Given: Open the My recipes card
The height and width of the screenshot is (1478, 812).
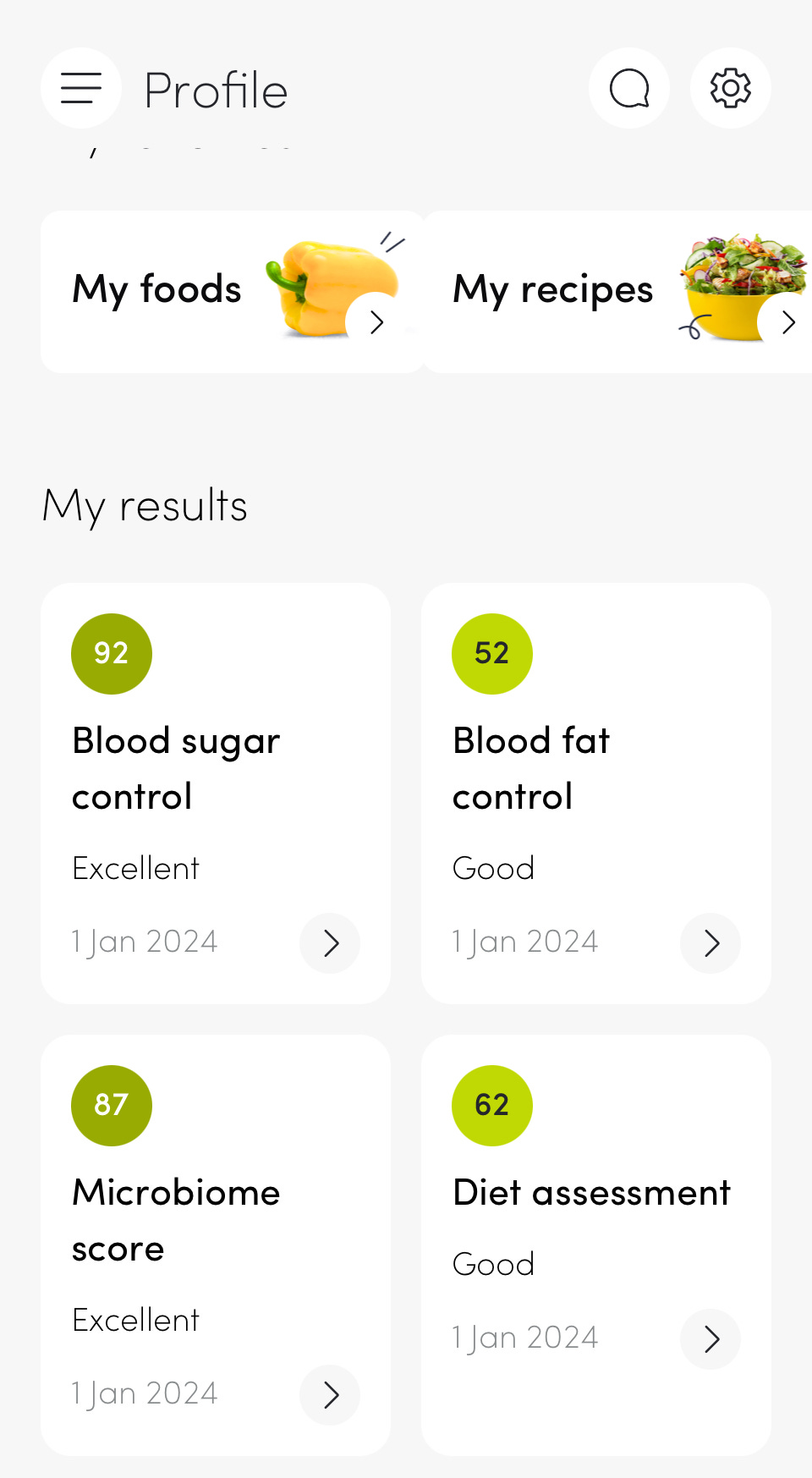Looking at the screenshot, I should pos(617,292).
